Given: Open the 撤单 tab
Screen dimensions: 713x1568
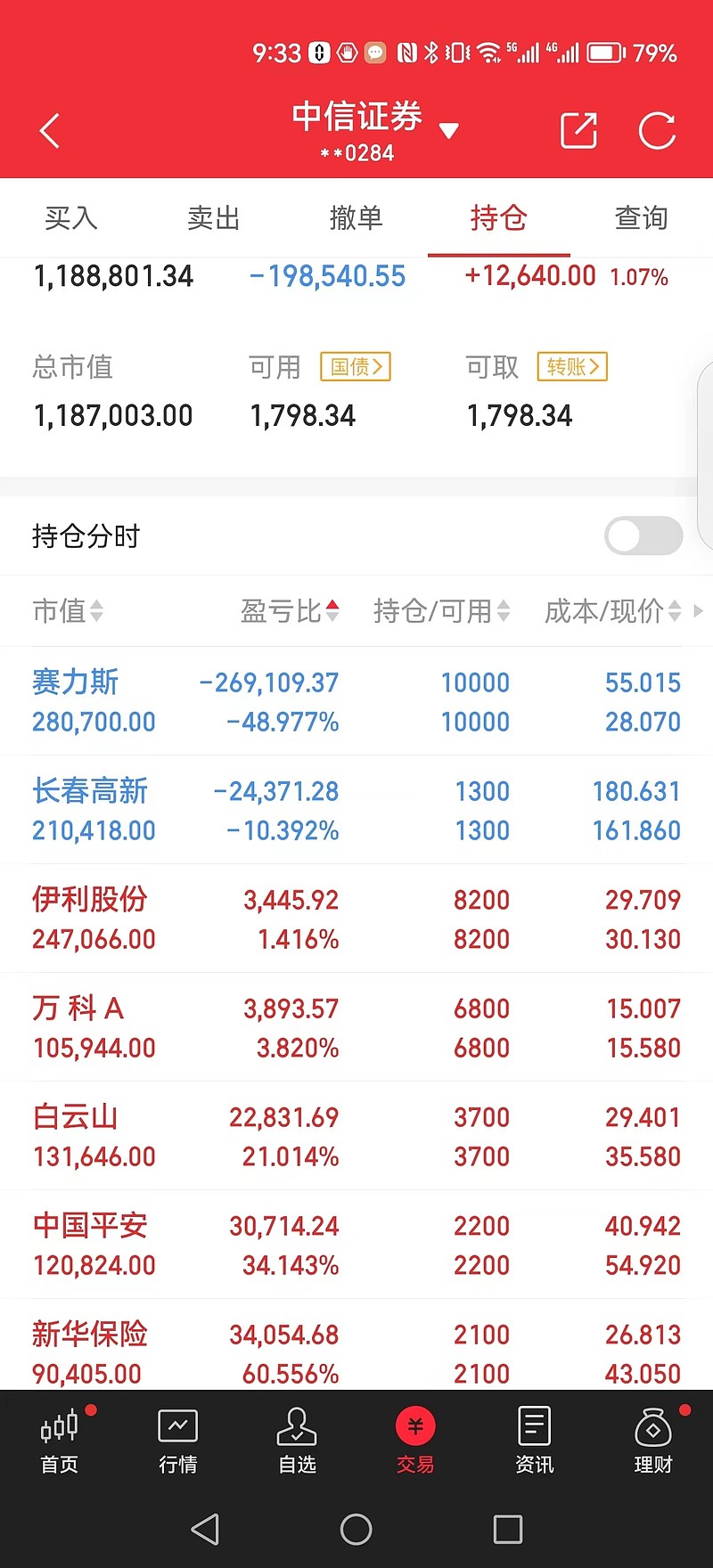Looking at the screenshot, I should click(356, 217).
